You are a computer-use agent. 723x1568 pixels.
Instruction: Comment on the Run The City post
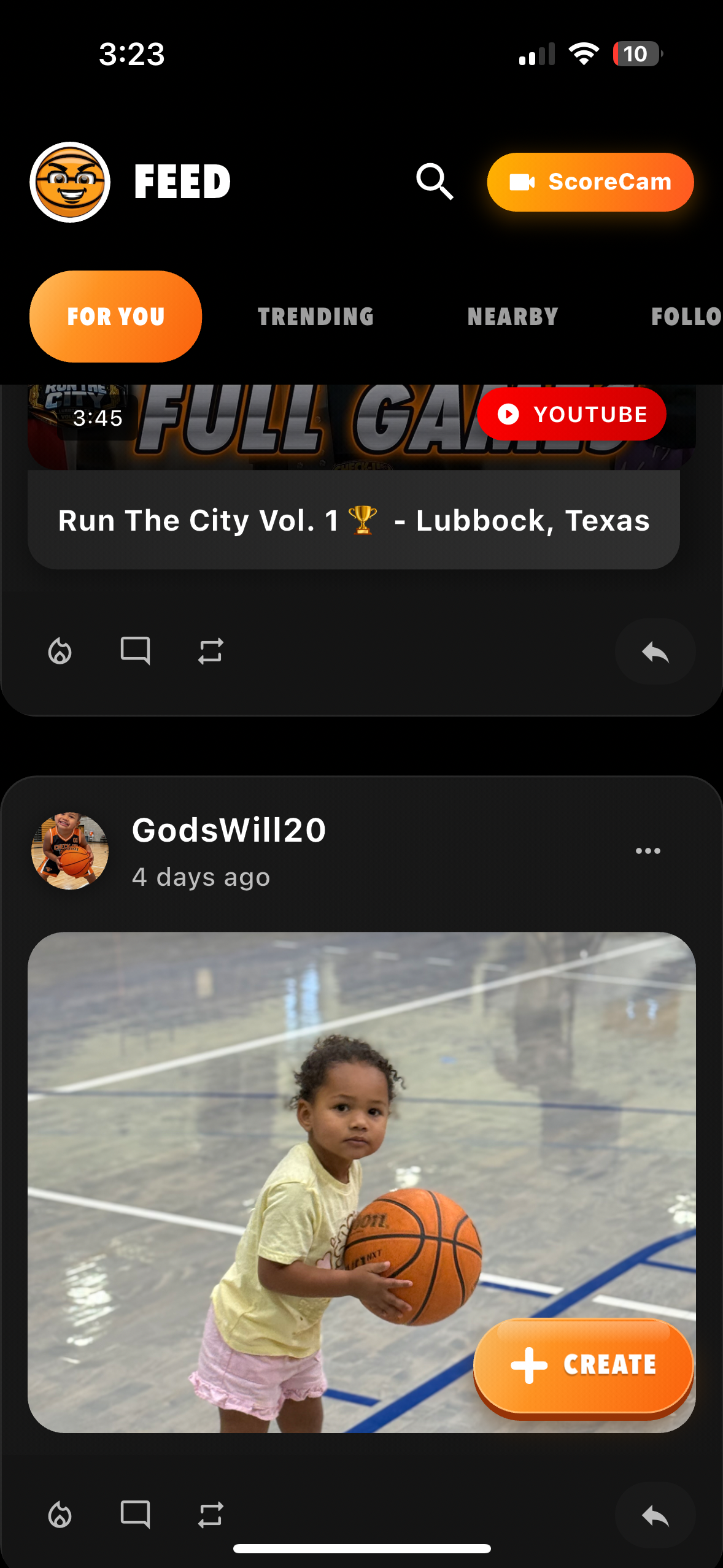(135, 651)
